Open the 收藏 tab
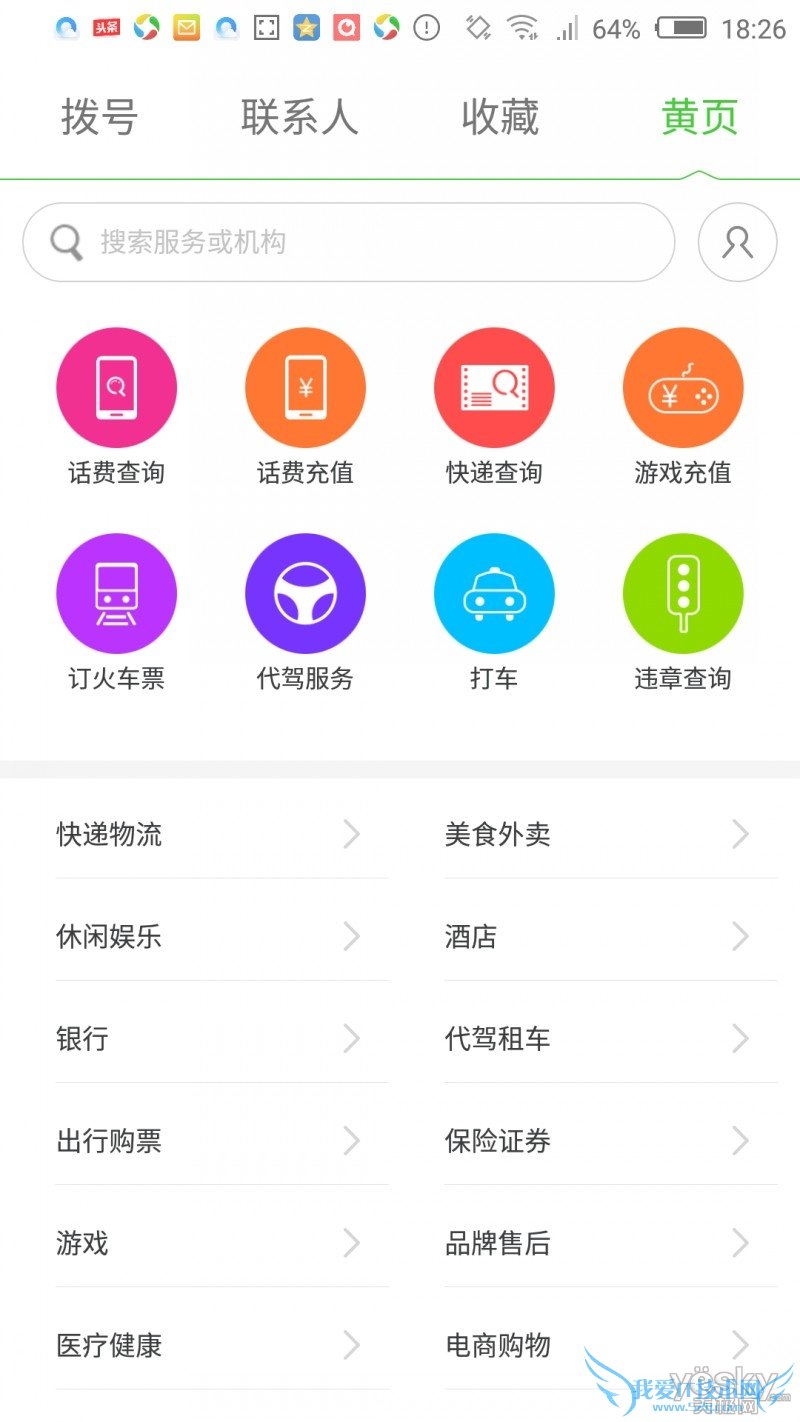This screenshot has width=800, height=1422. click(x=500, y=117)
